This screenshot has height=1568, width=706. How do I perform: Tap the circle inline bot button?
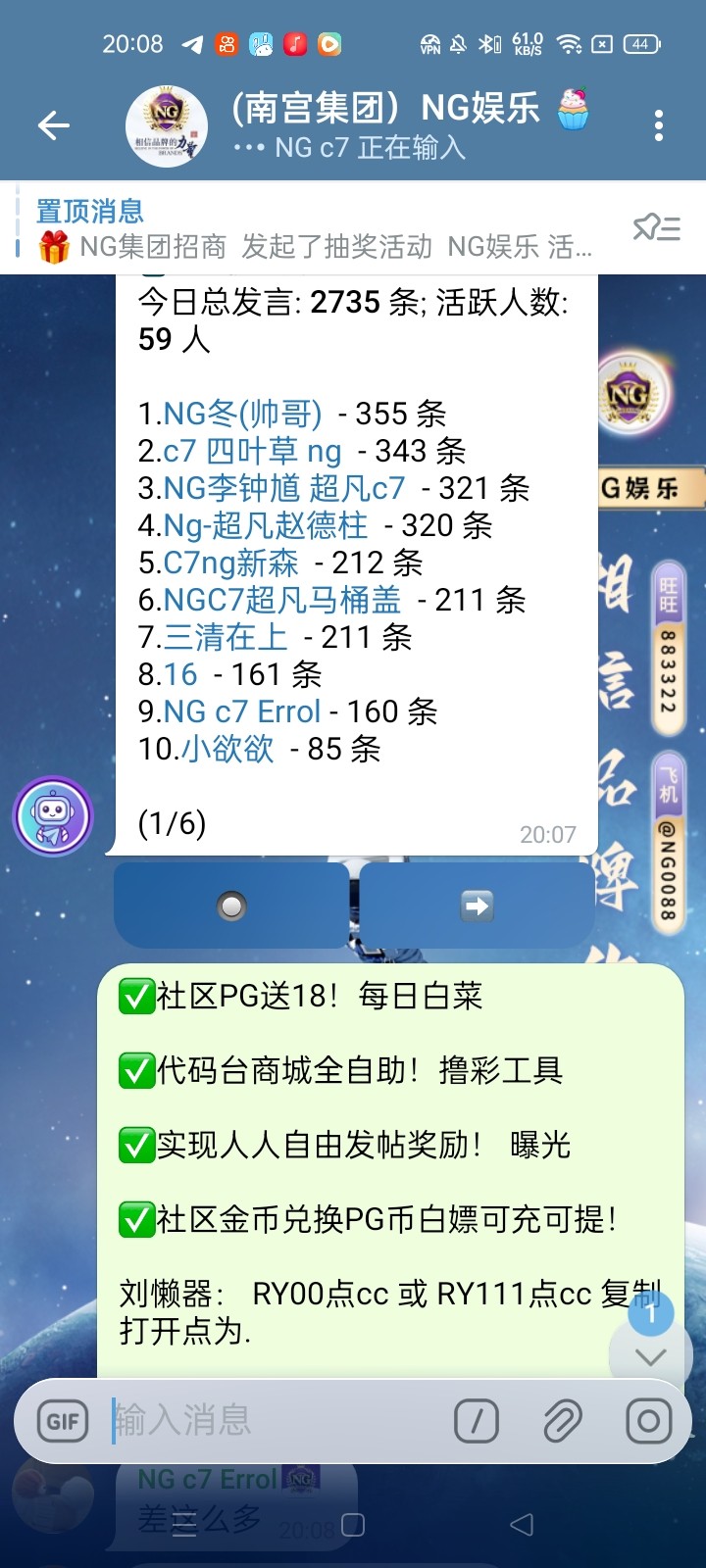(232, 906)
